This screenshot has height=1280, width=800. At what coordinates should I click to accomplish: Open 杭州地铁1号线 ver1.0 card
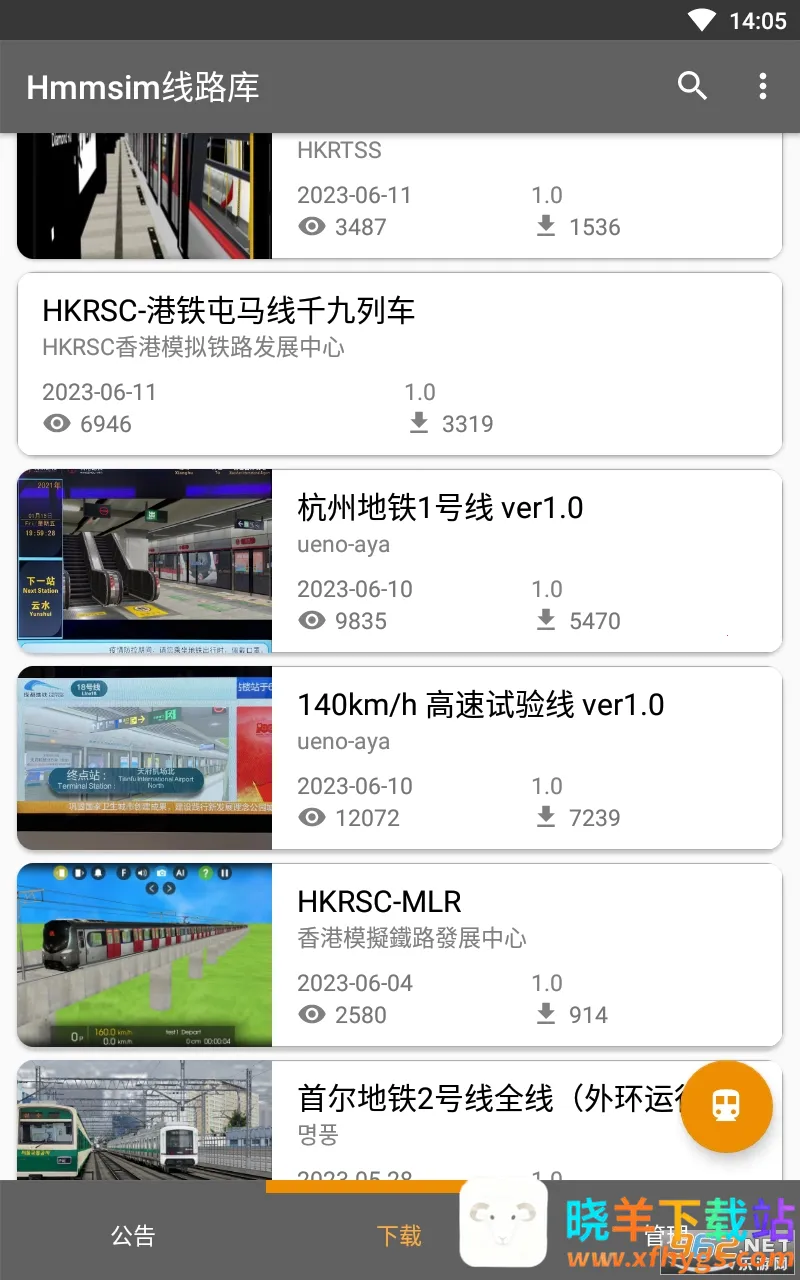point(400,561)
